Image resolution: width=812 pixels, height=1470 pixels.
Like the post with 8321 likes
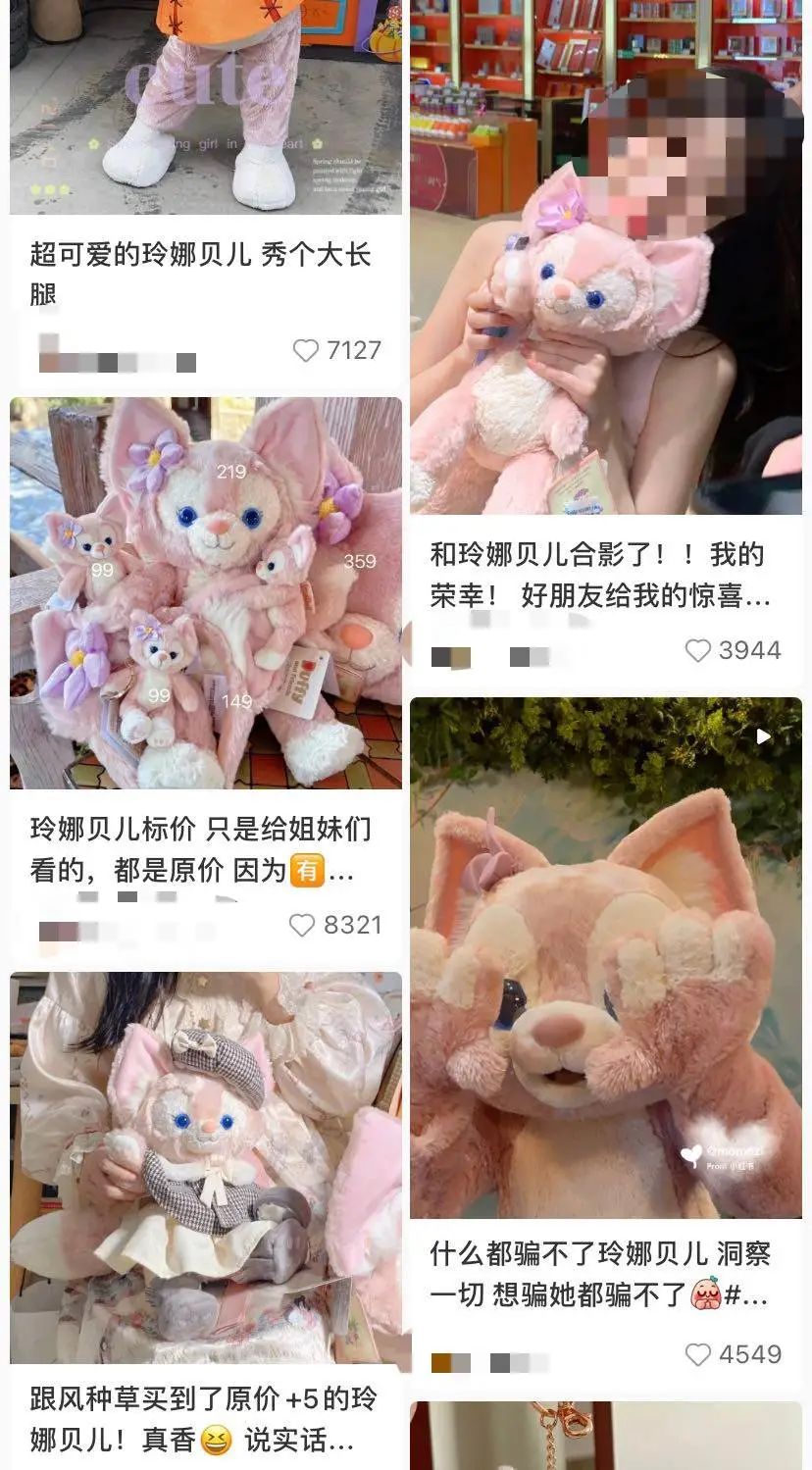(x=302, y=925)
